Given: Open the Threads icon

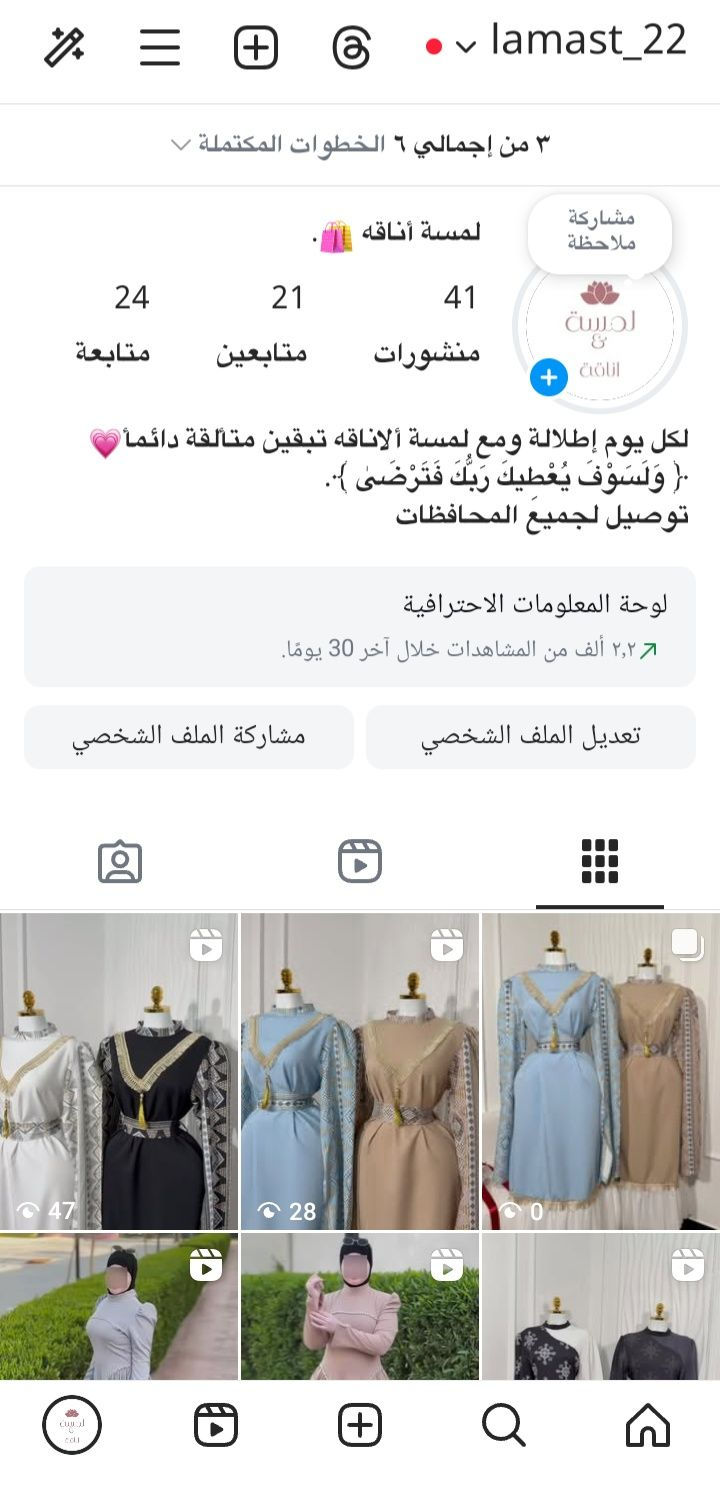Looking at the screenshot, I should [351, 47].
